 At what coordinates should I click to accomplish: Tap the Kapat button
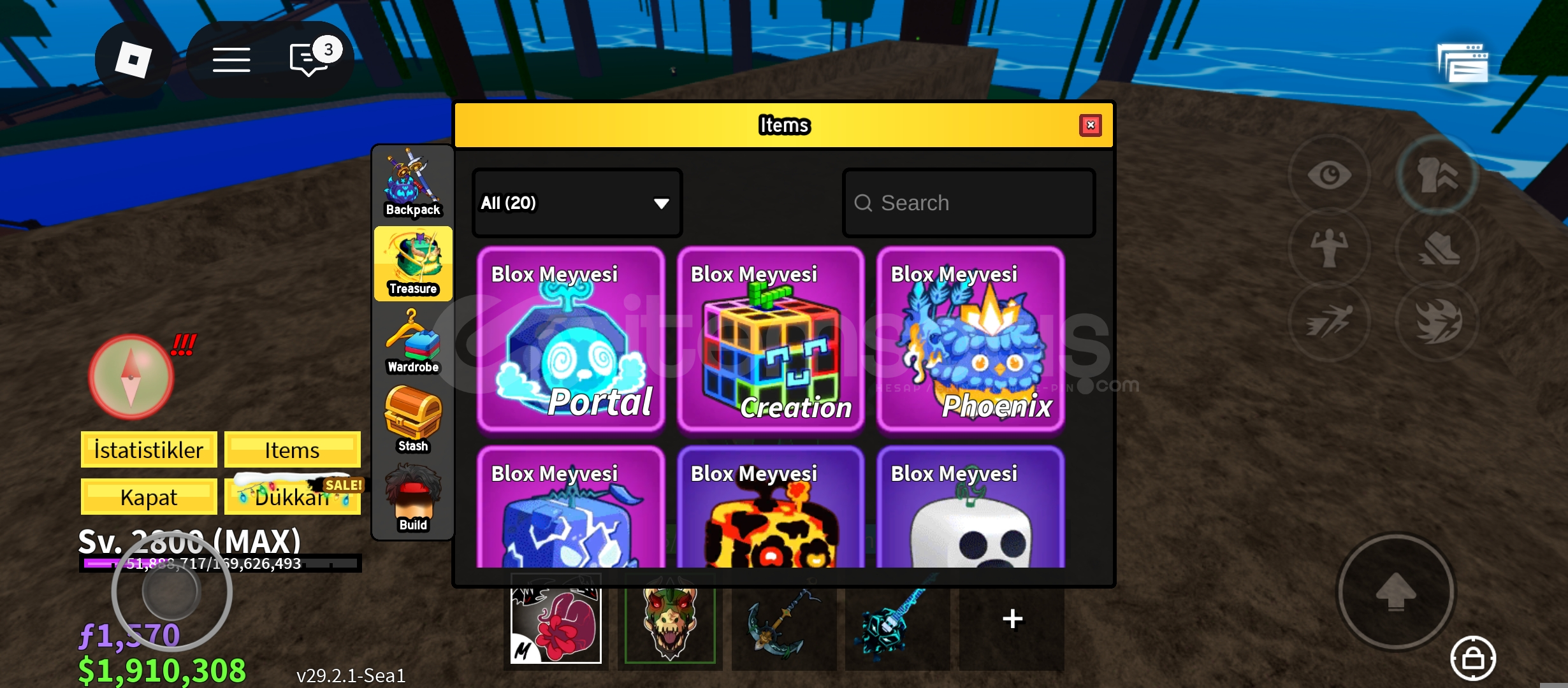(x=149, y=497)
